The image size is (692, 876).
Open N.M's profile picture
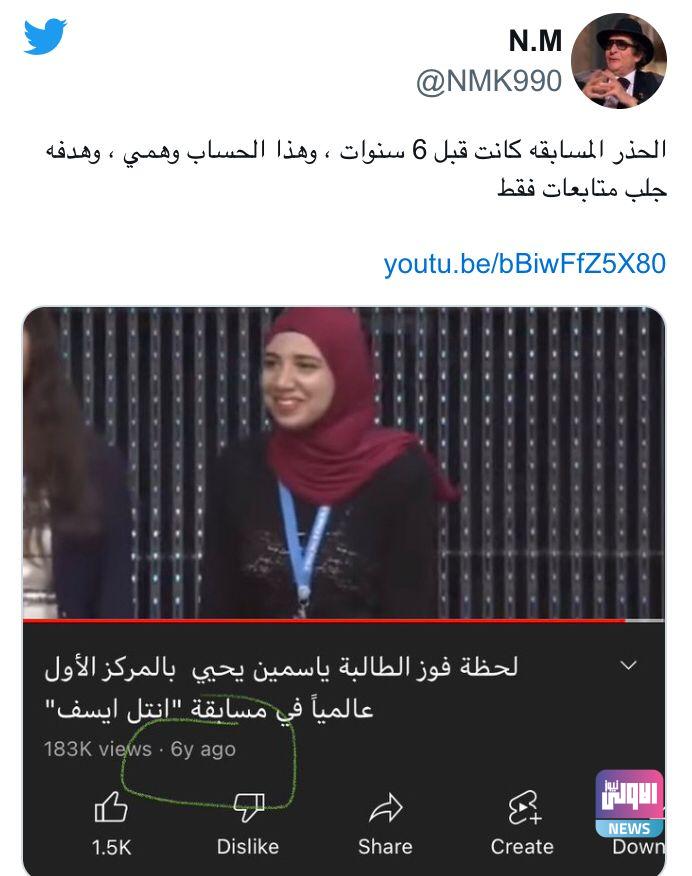tap(618, 61)
